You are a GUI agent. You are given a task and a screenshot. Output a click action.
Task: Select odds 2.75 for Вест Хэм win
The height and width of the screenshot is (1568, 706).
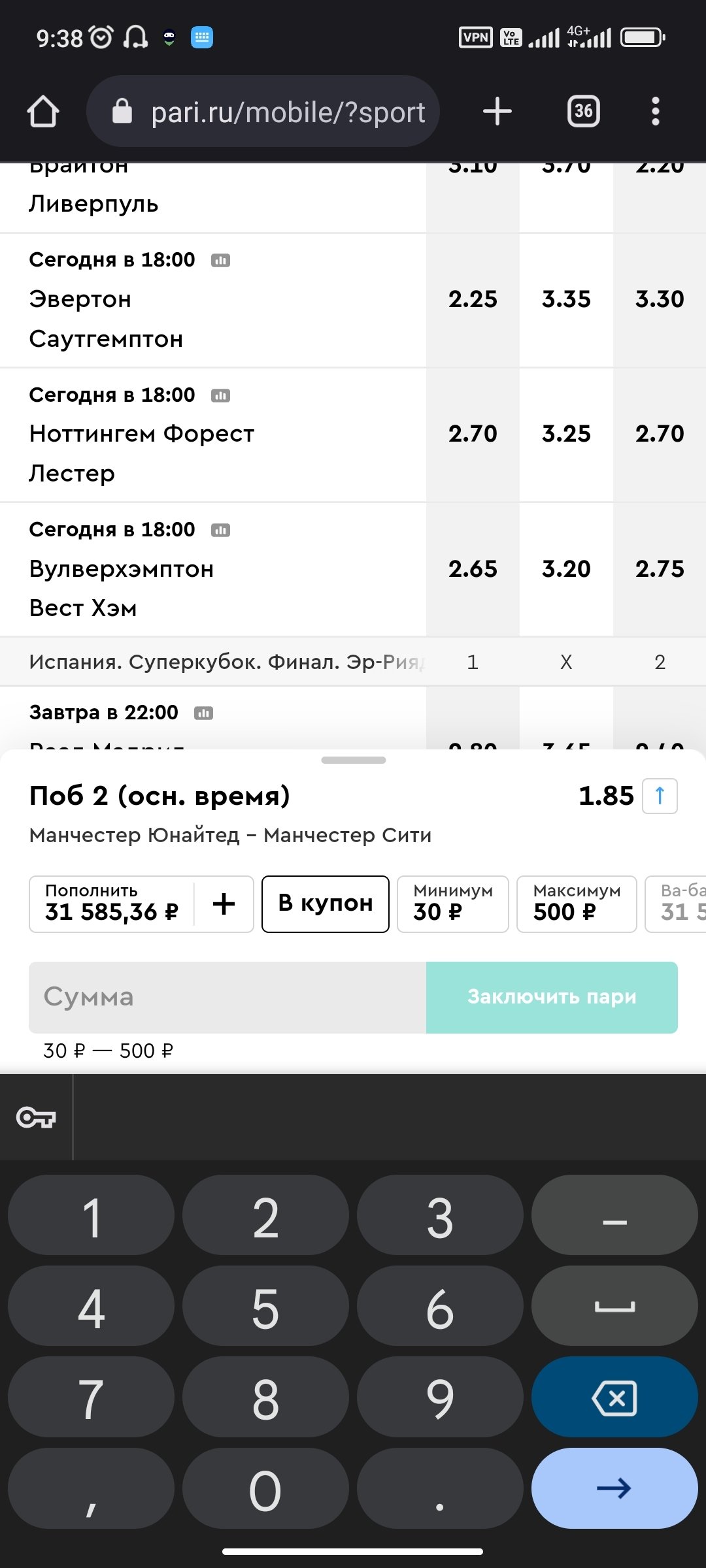(660, 569)
